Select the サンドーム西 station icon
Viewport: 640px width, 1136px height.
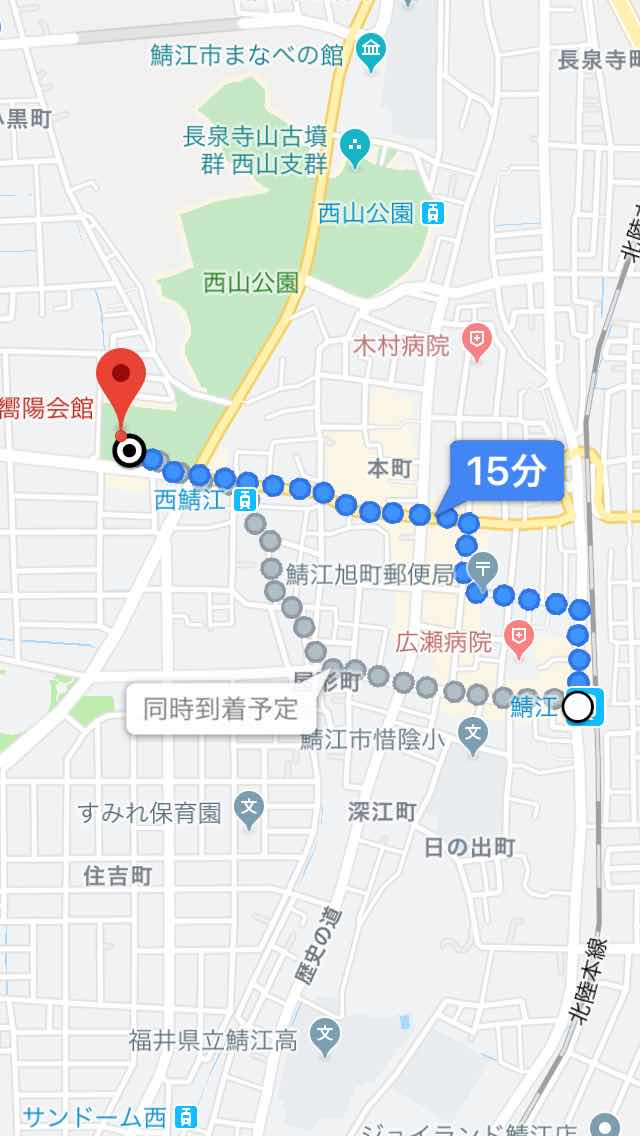(187, 1116)
